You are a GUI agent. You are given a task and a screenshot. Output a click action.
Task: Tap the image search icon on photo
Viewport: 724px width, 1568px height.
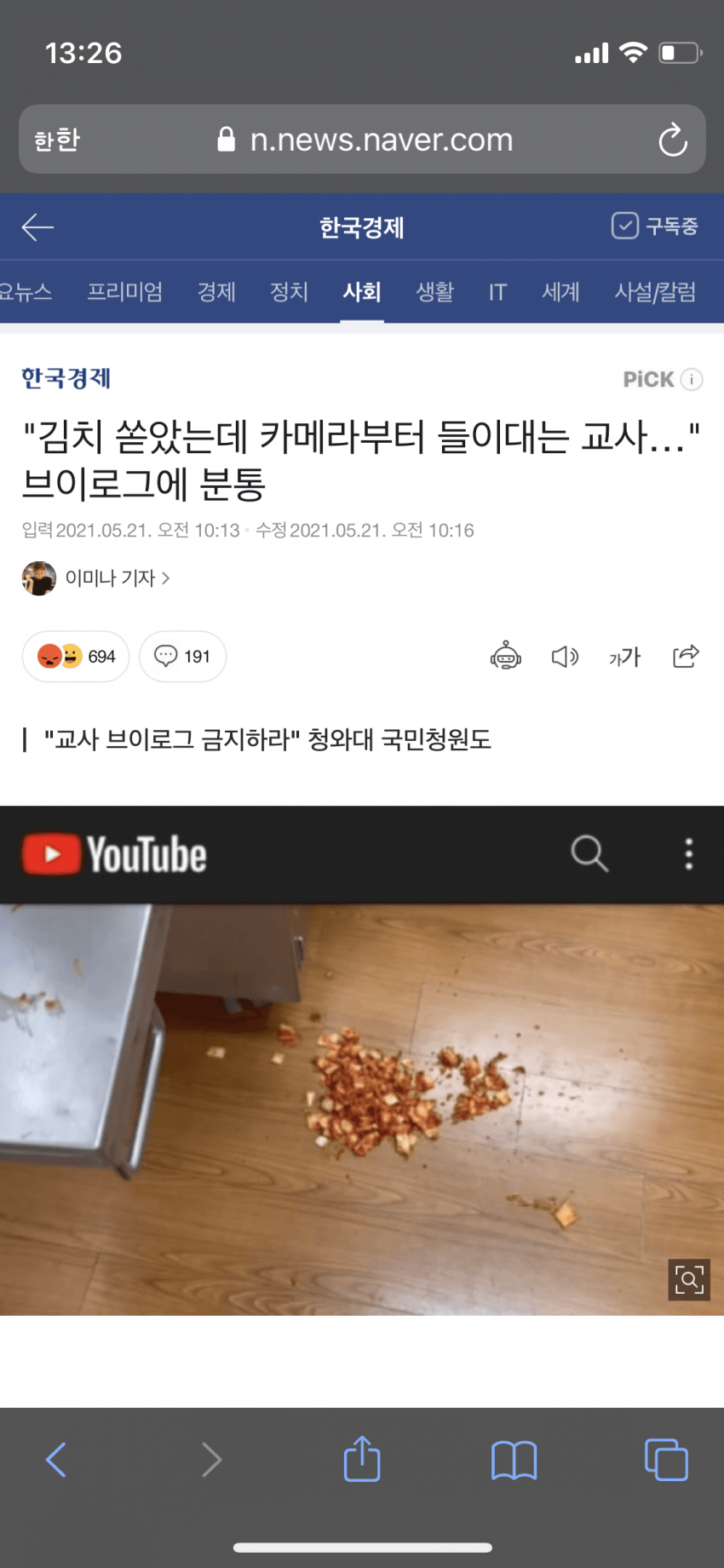[689, 1279]
